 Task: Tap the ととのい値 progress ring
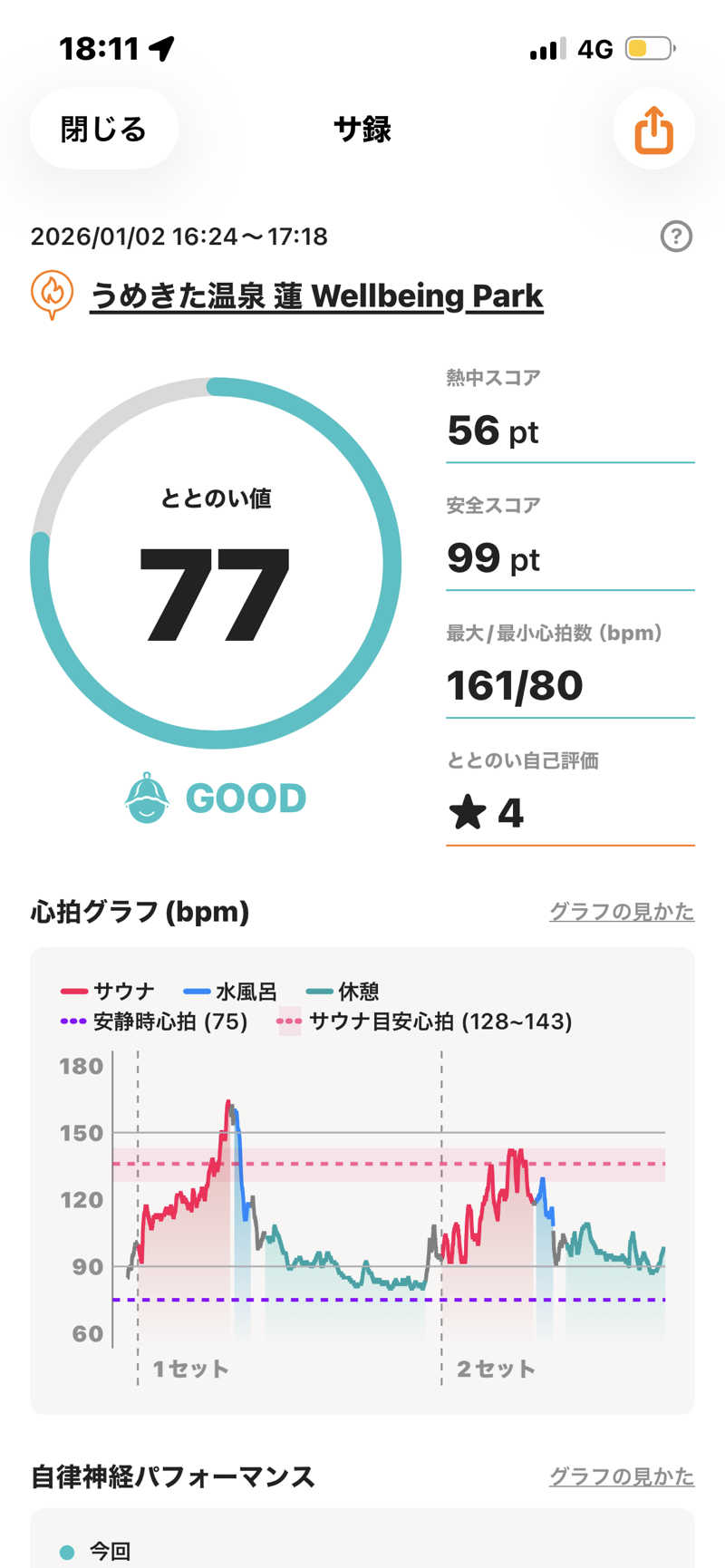pyautogui.click(x=216, y=562)
